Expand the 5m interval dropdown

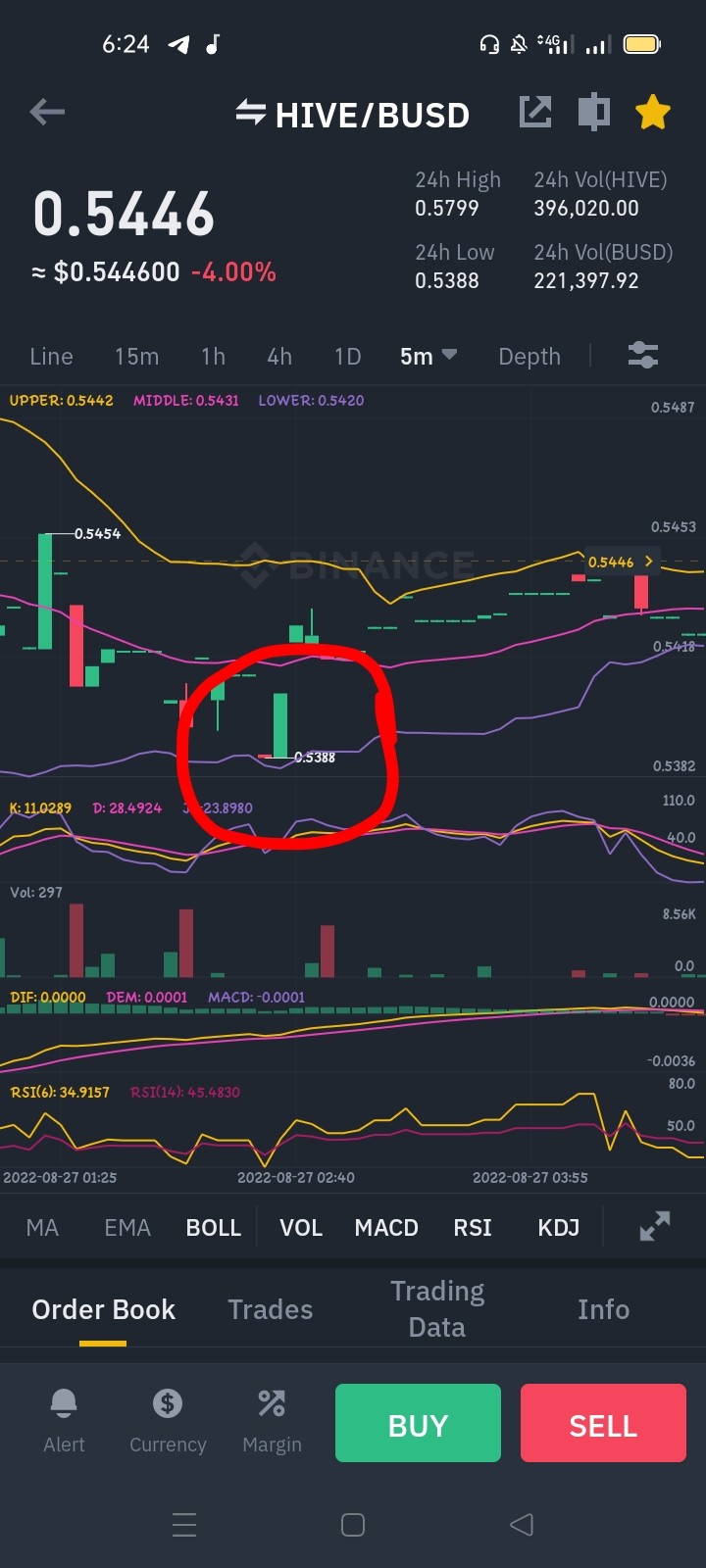coord(429,357)
